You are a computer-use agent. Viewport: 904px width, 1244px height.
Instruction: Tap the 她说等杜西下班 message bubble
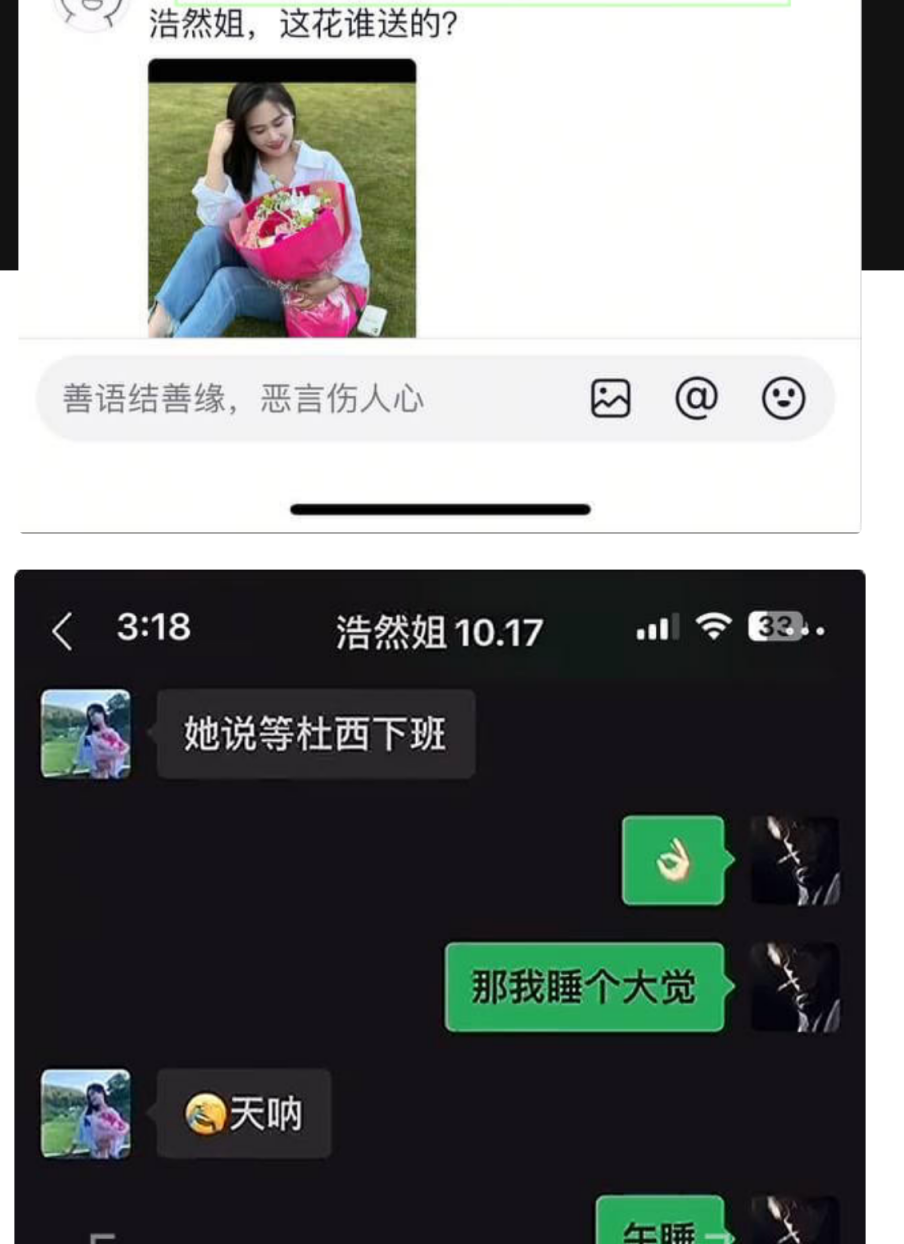(x=316, y=733)
